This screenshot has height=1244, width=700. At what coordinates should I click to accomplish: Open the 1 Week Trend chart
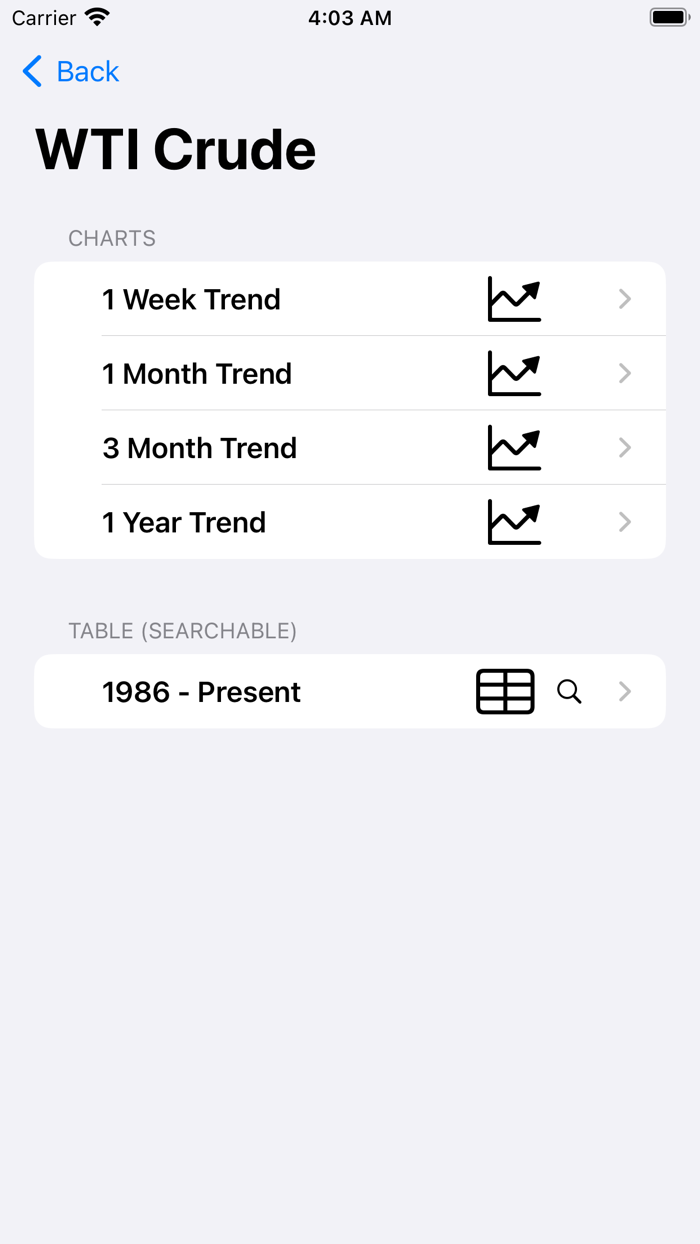click(x=350, y=299)
